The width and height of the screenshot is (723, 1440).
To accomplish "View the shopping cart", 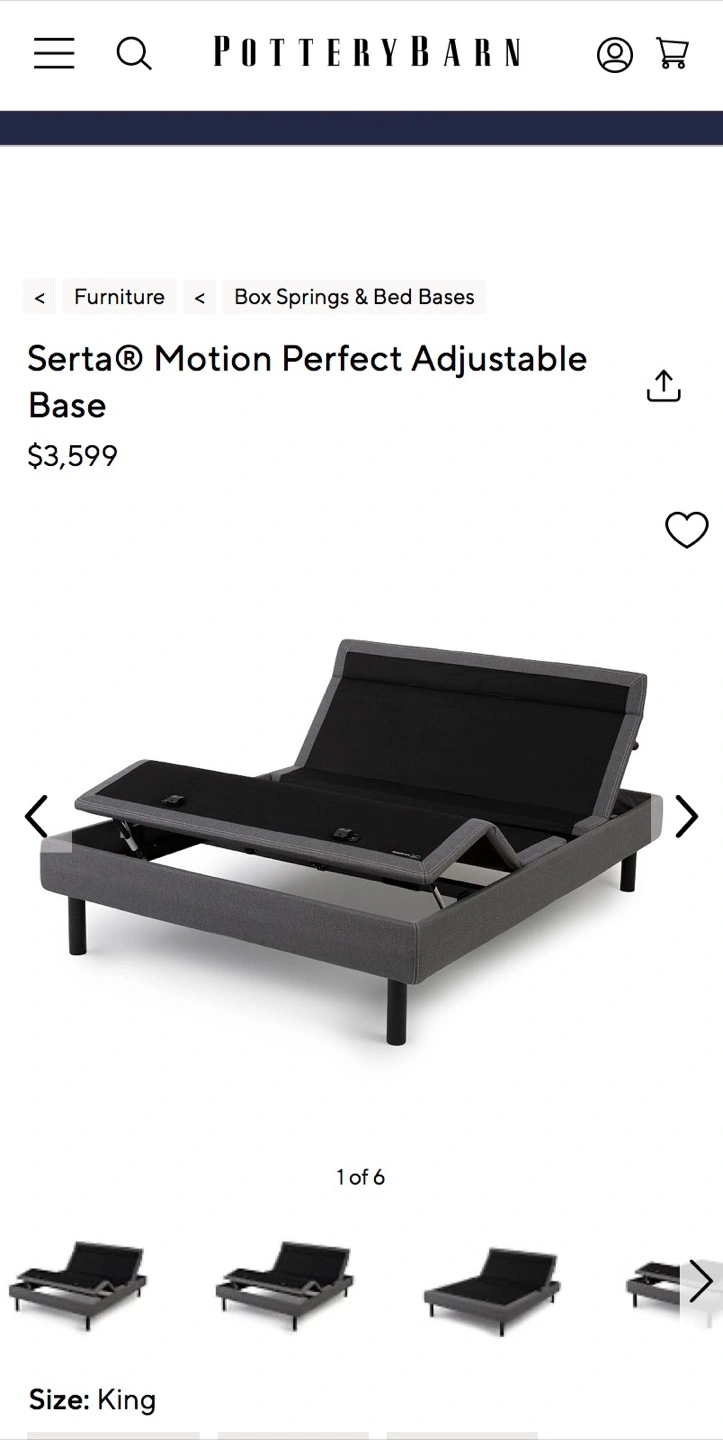I will click(x=673, y=53).
